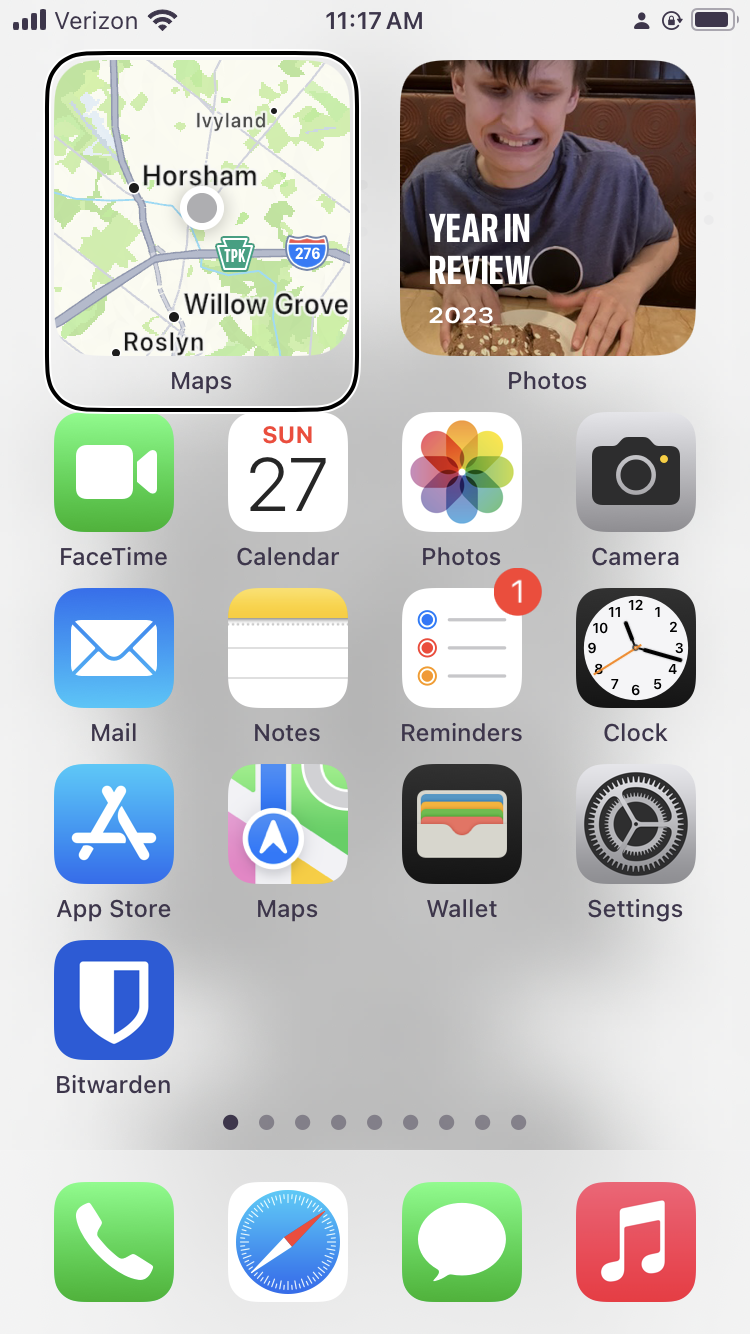The height and width of the screenshot is (1334, 750).
Task: Open the Settings app
Action: pos(636,824)
